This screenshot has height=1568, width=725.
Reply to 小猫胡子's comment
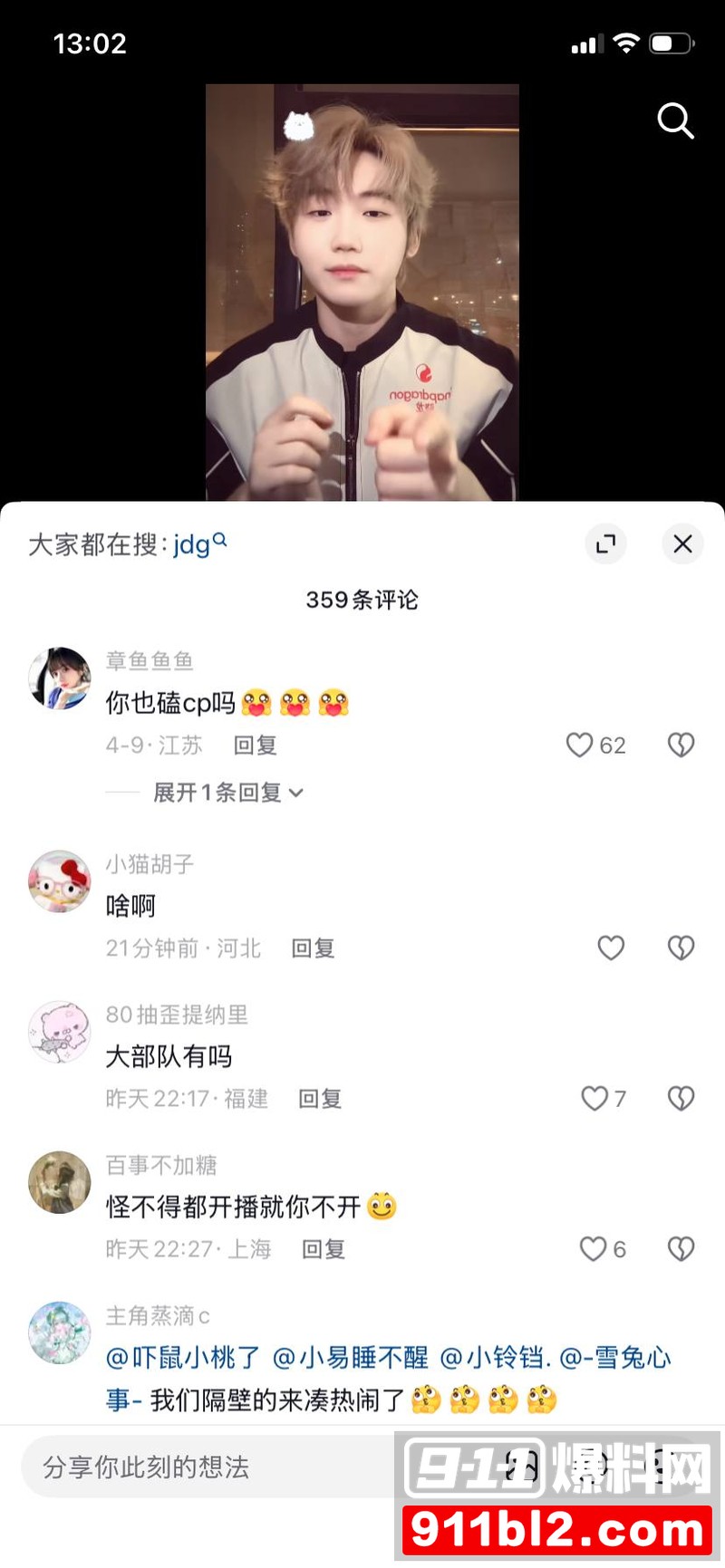click(313, 948)
